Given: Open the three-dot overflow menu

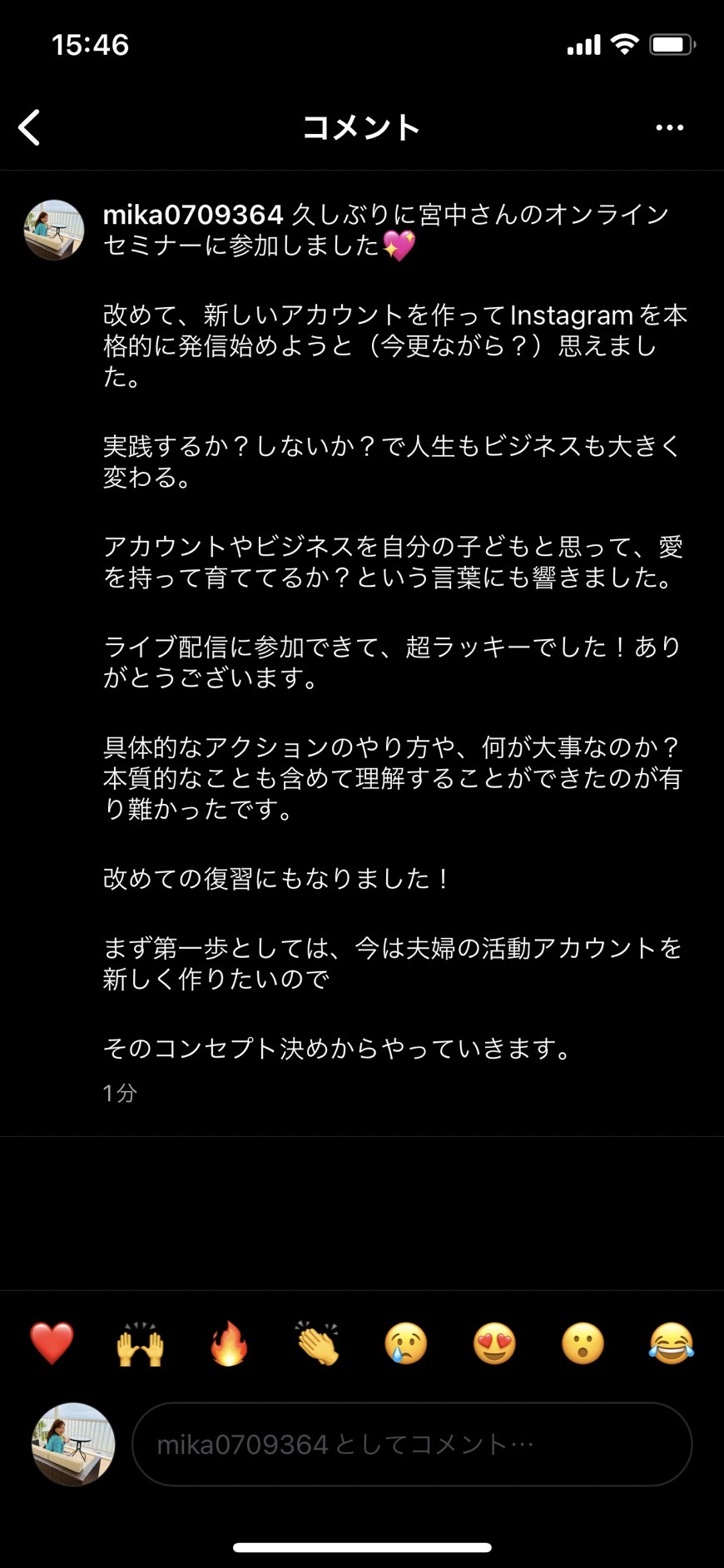Looking at the screenshot, I should coord(669,127).
